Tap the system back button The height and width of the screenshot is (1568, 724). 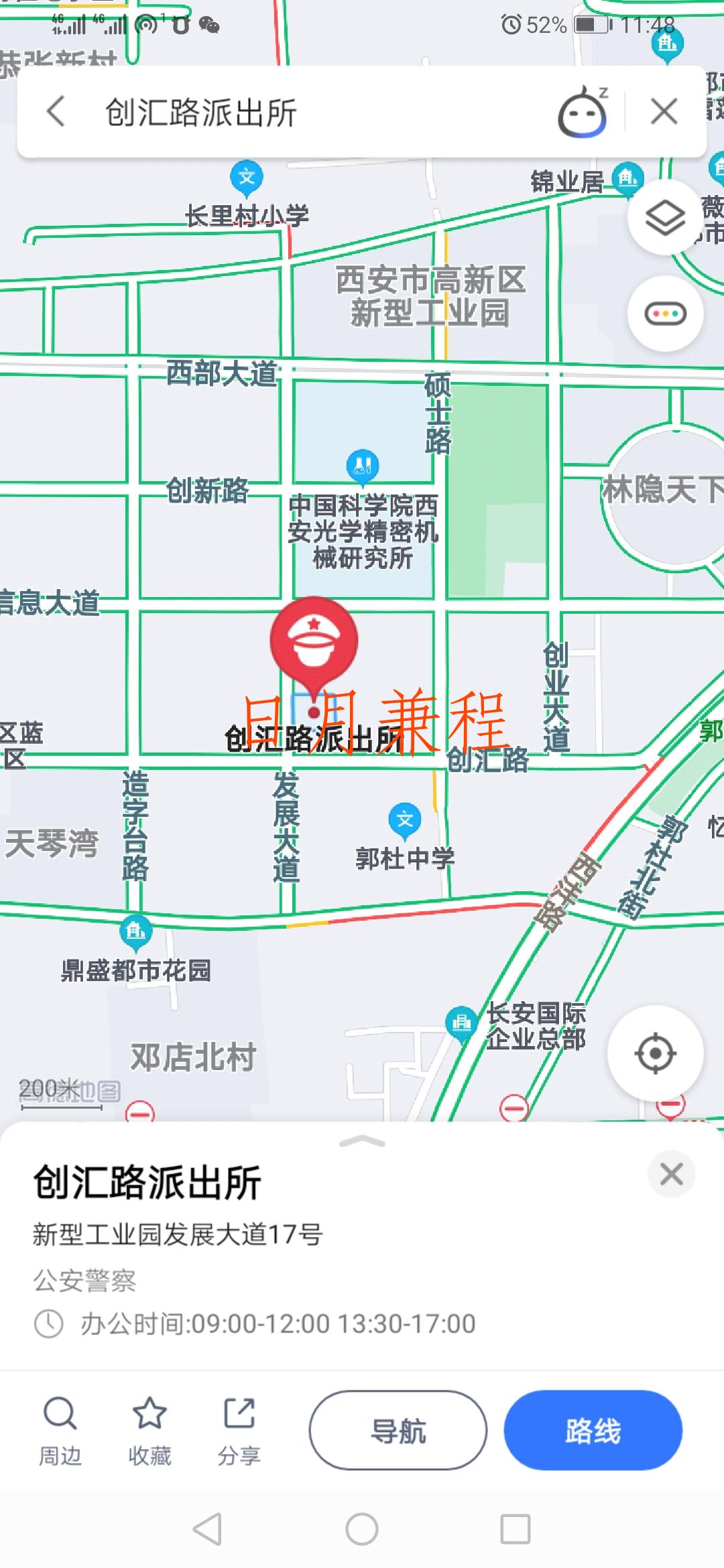tap(207, 1530)
